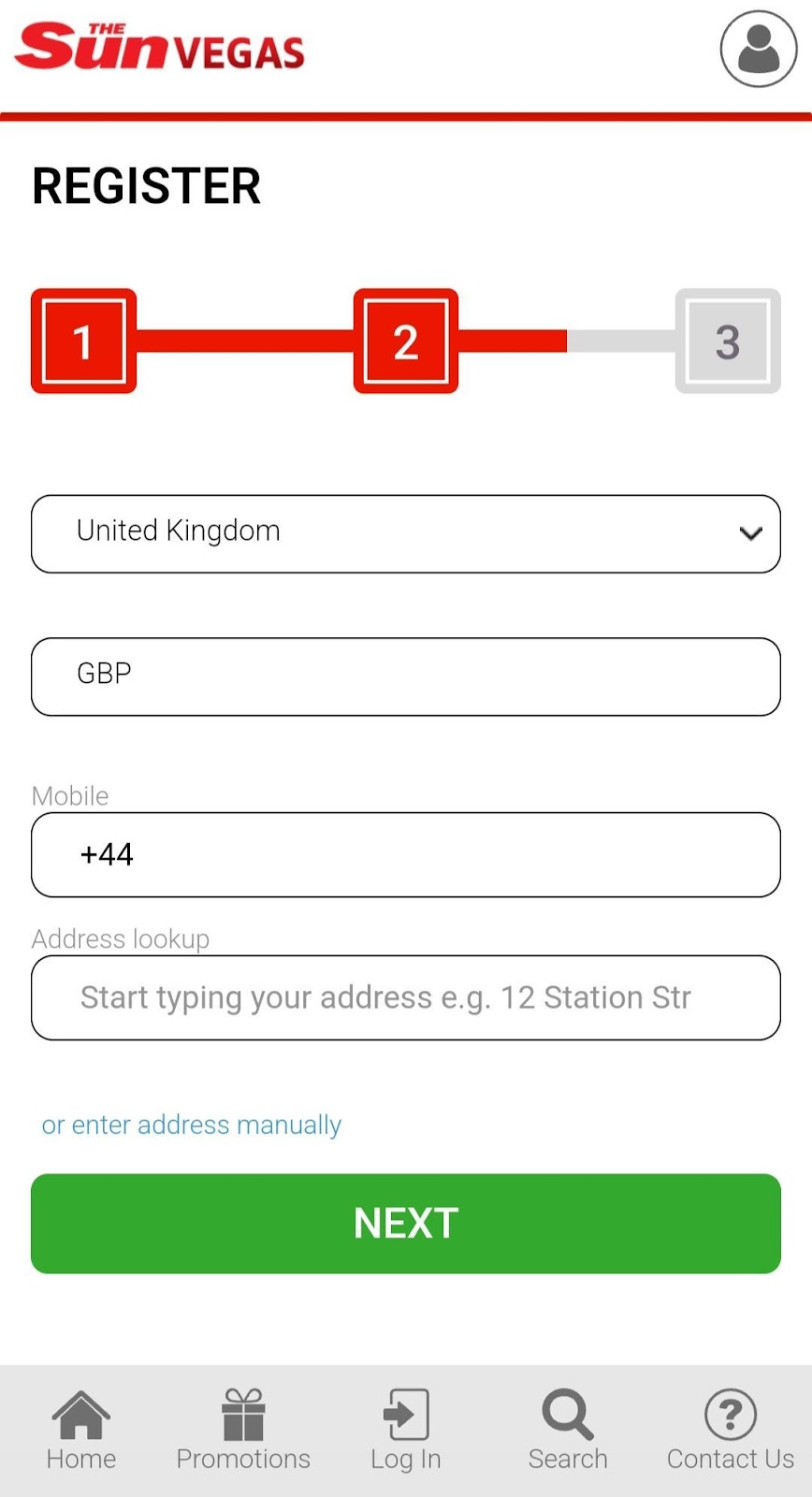
Task: Continue with the green NEXT button
Action: (406, 1224)
